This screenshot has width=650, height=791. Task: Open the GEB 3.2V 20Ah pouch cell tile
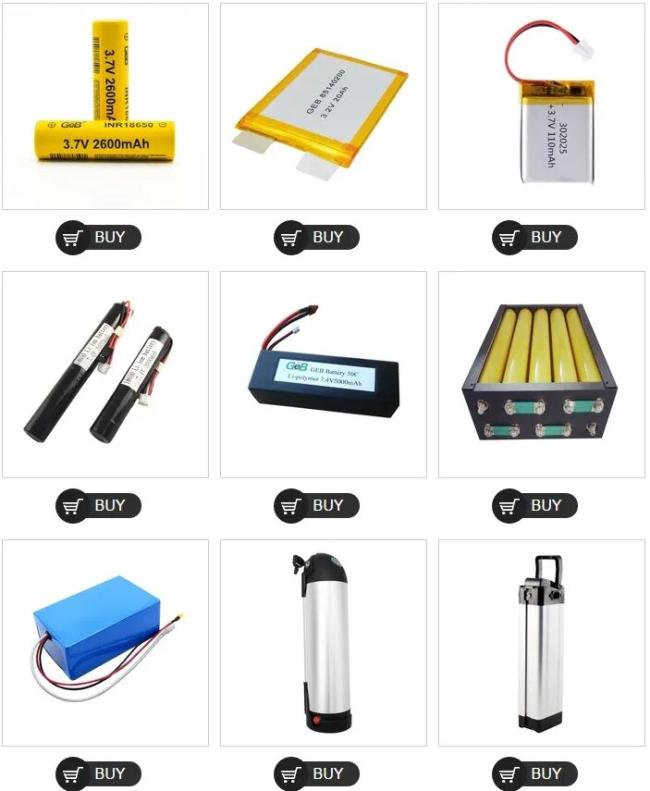click(323, 106)
